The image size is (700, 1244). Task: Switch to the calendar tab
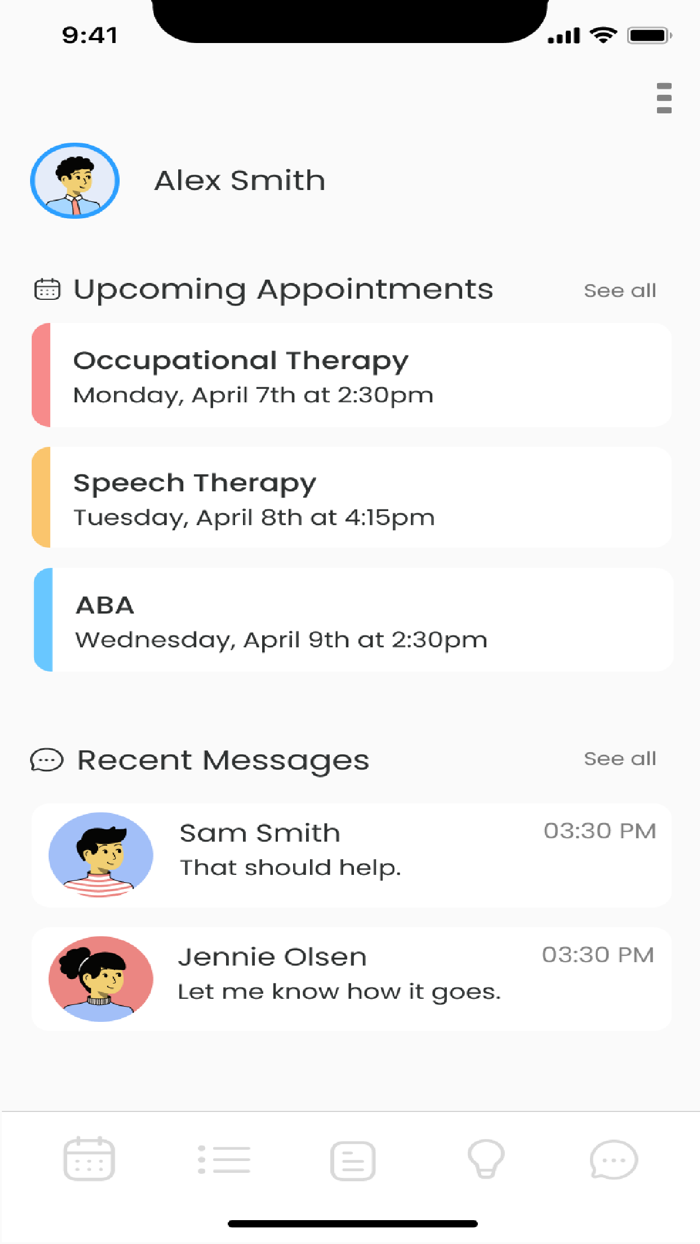pos(89,1160)
